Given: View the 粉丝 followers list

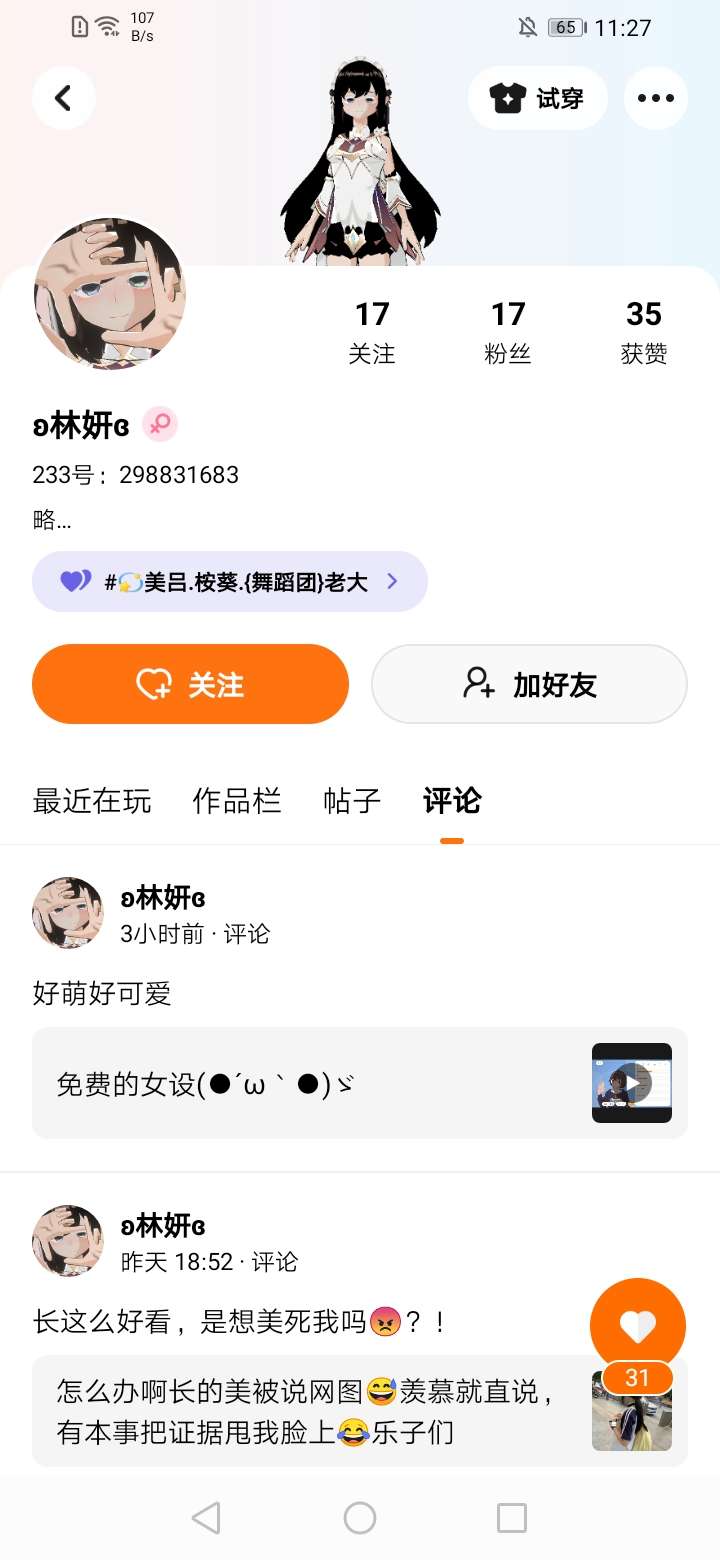Looking at the screenshot, I should click(508, 332).
